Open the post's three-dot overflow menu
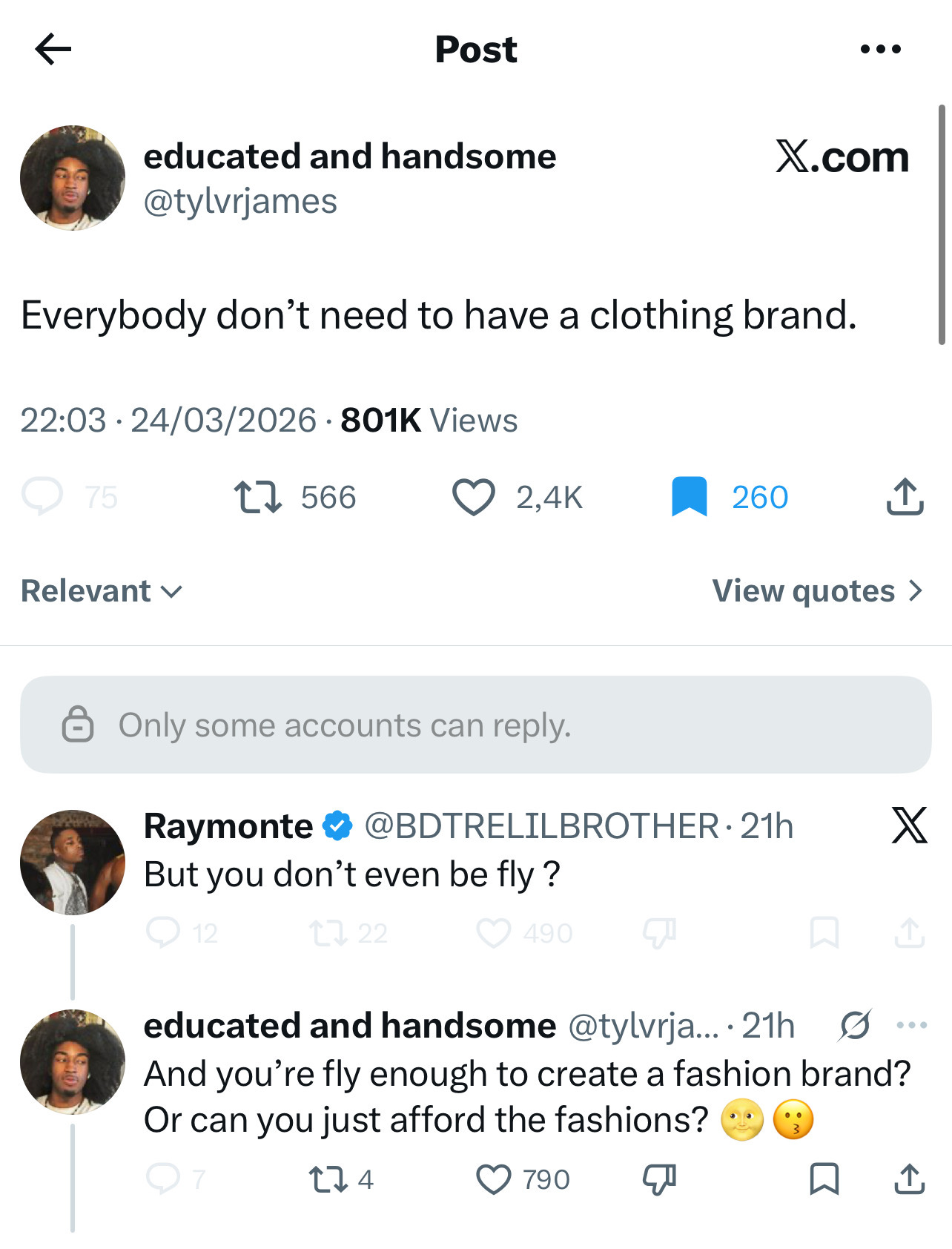 [881, 50]
